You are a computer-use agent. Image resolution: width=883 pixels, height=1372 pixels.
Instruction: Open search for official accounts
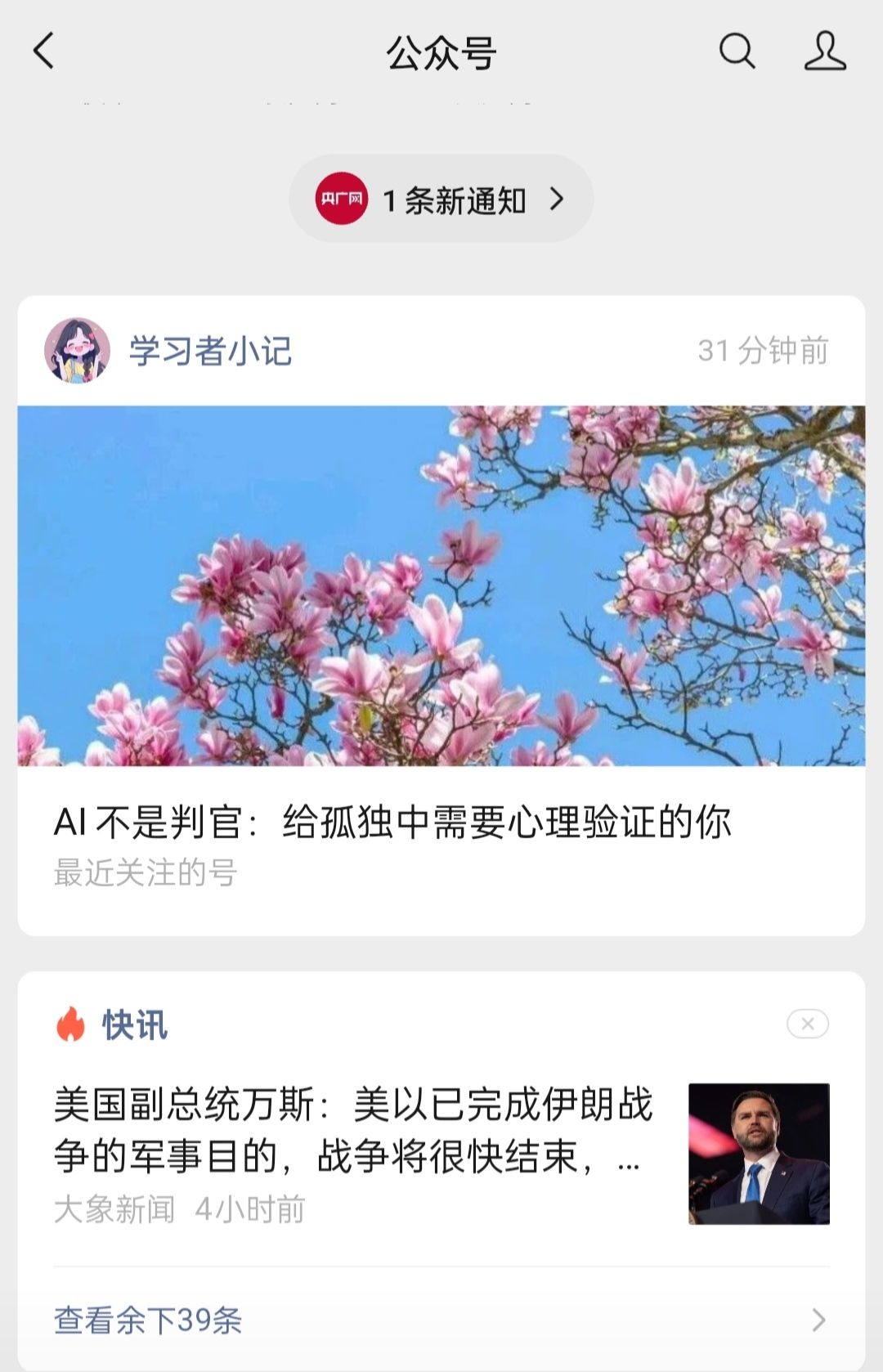(737, 51)
